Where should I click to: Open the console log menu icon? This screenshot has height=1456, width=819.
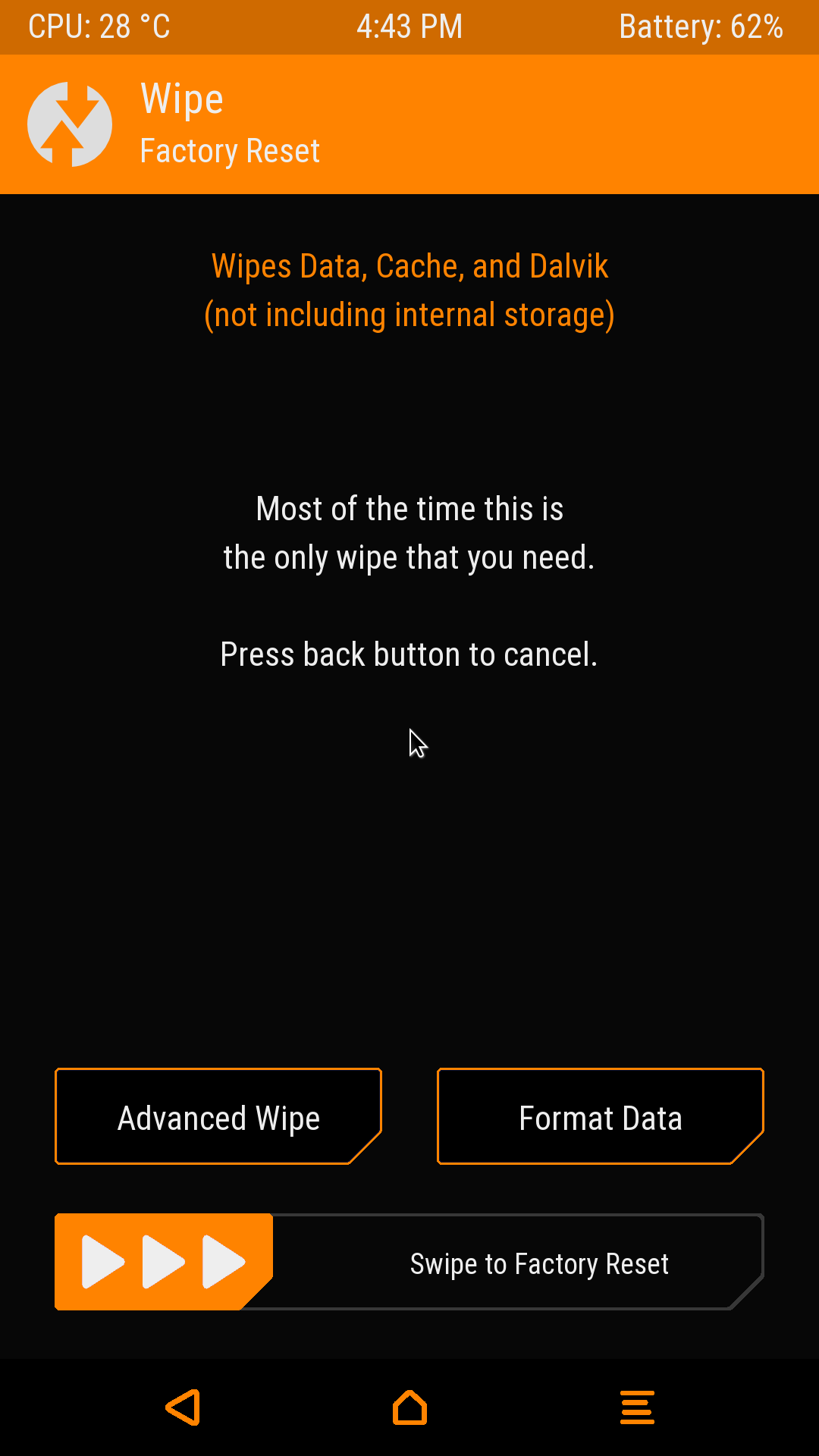[x=637, y=1408]
